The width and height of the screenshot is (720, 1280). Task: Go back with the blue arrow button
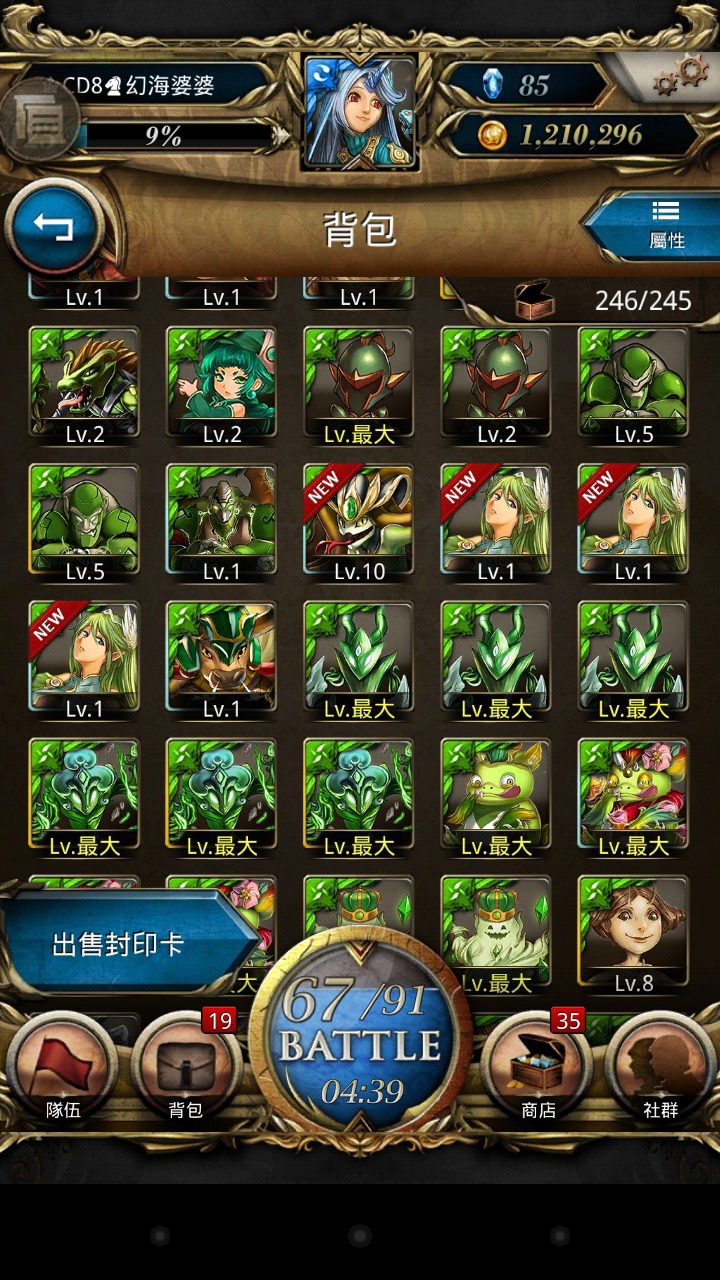pos(54,227)
